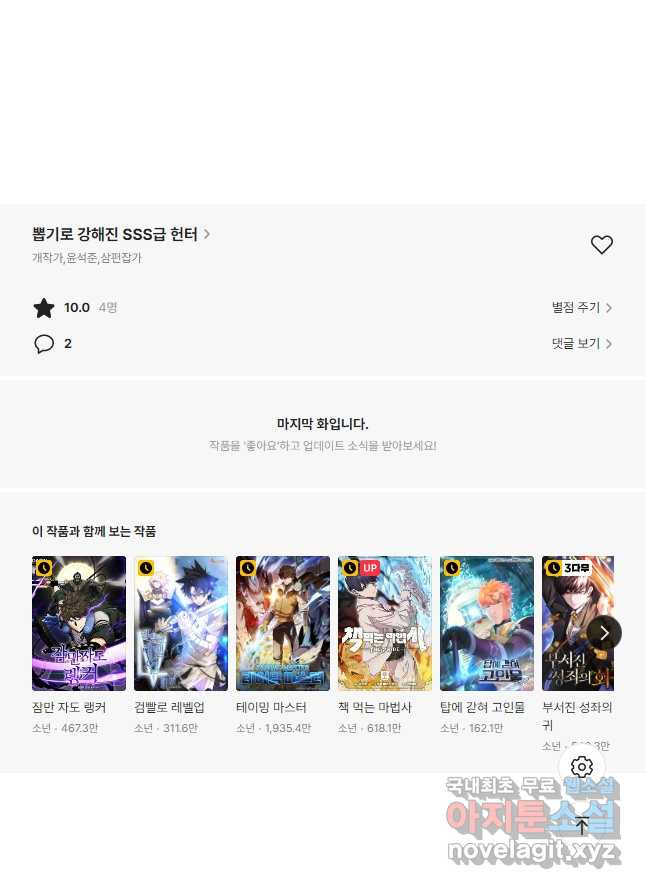Open the 책 먹는 마법사 webtoon
Viewport: 646px width, 889px height.
(385, 623)
